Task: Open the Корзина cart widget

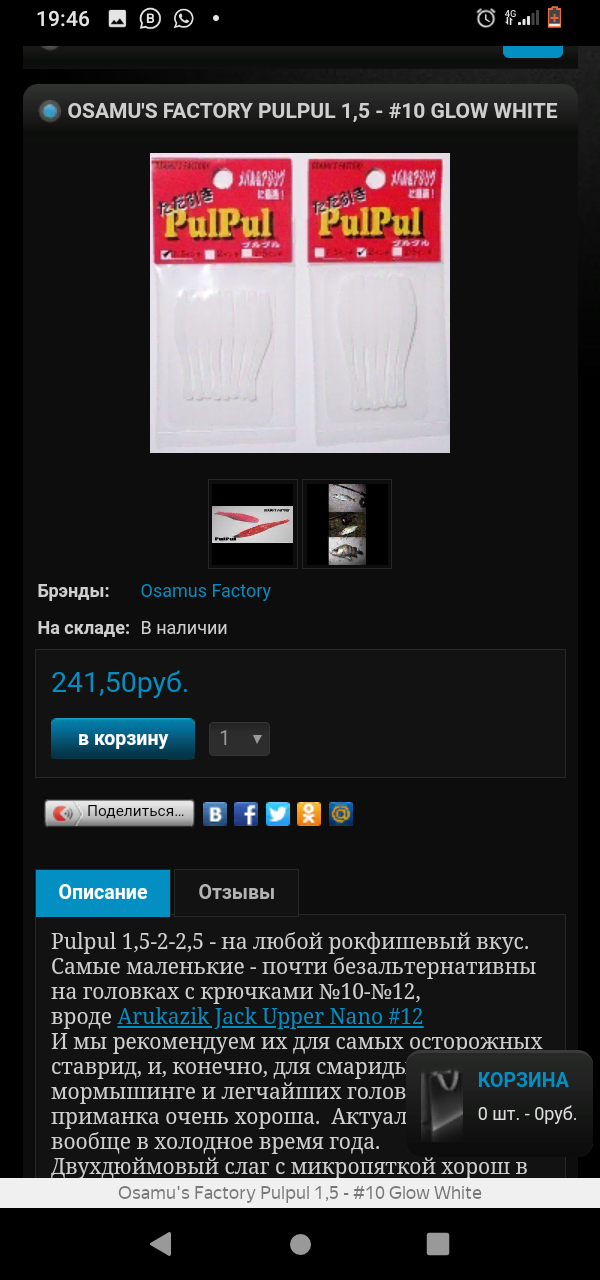Action: tap(499, 1096)
